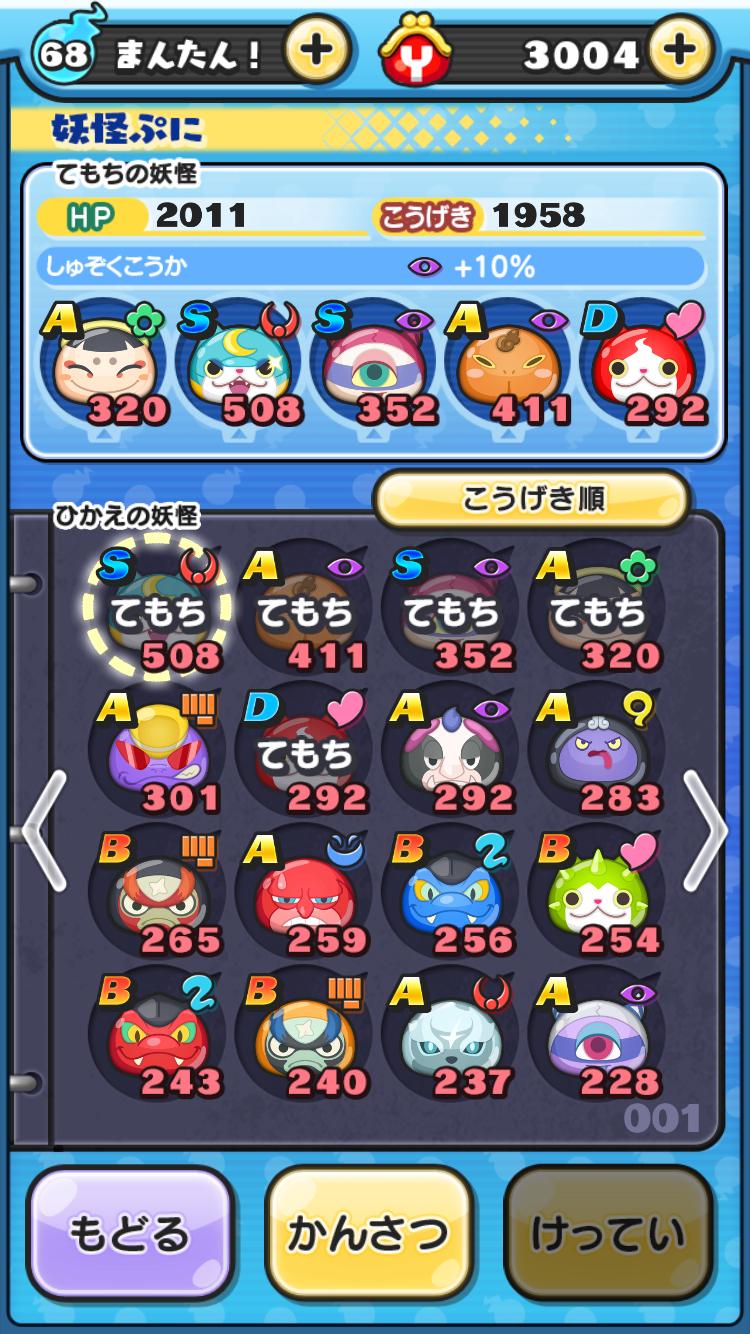The image size is (750, 1334).
Task: Change sort order via こうげき順 button
Action: (x=531, y=499)
